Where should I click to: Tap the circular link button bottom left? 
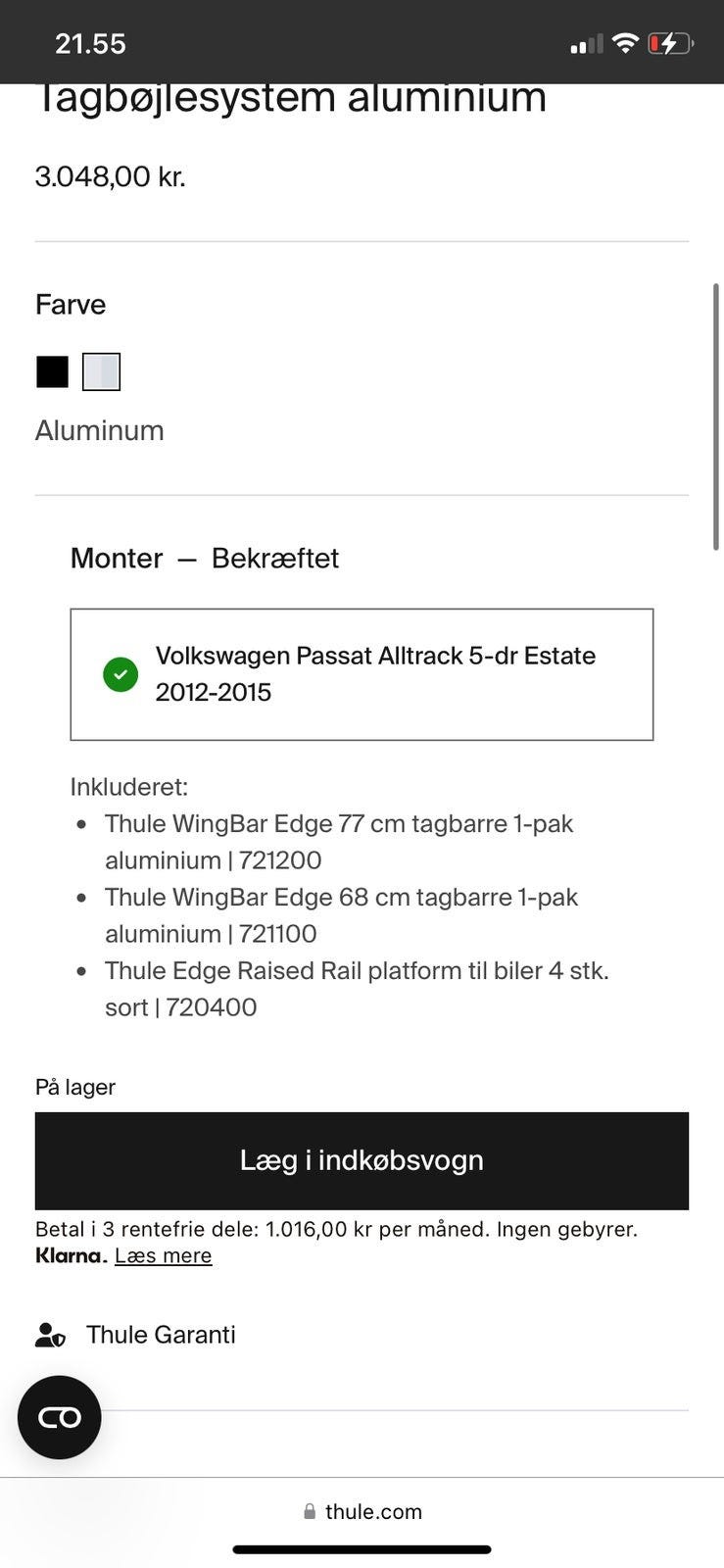(x=59, y=1417)
